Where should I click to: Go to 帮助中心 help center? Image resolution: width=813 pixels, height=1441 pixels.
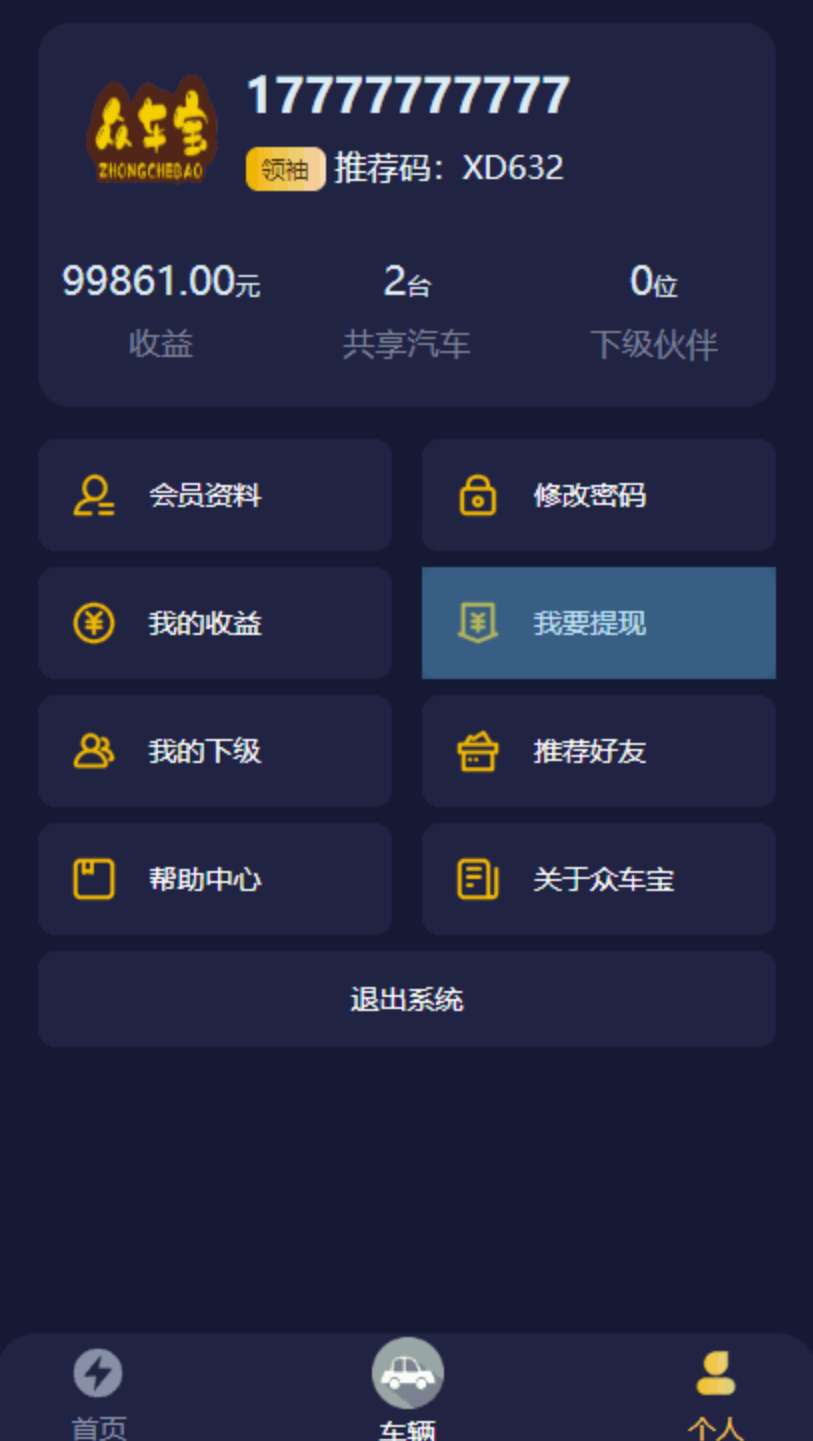click(214, 879)
